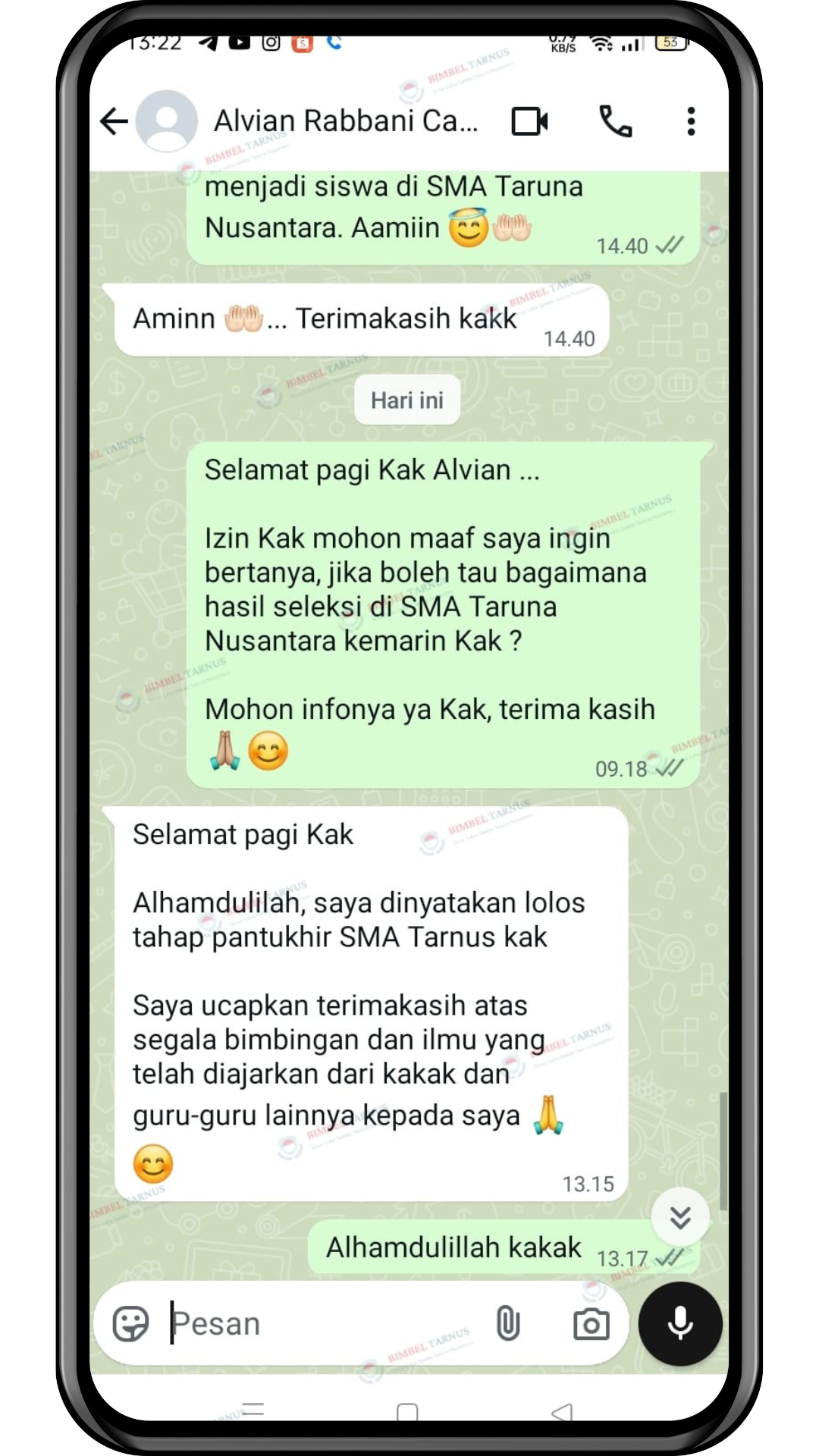Open the camera from the message bar
This screenshot has height=1456, width=819.
click(x=591, y=1324)
